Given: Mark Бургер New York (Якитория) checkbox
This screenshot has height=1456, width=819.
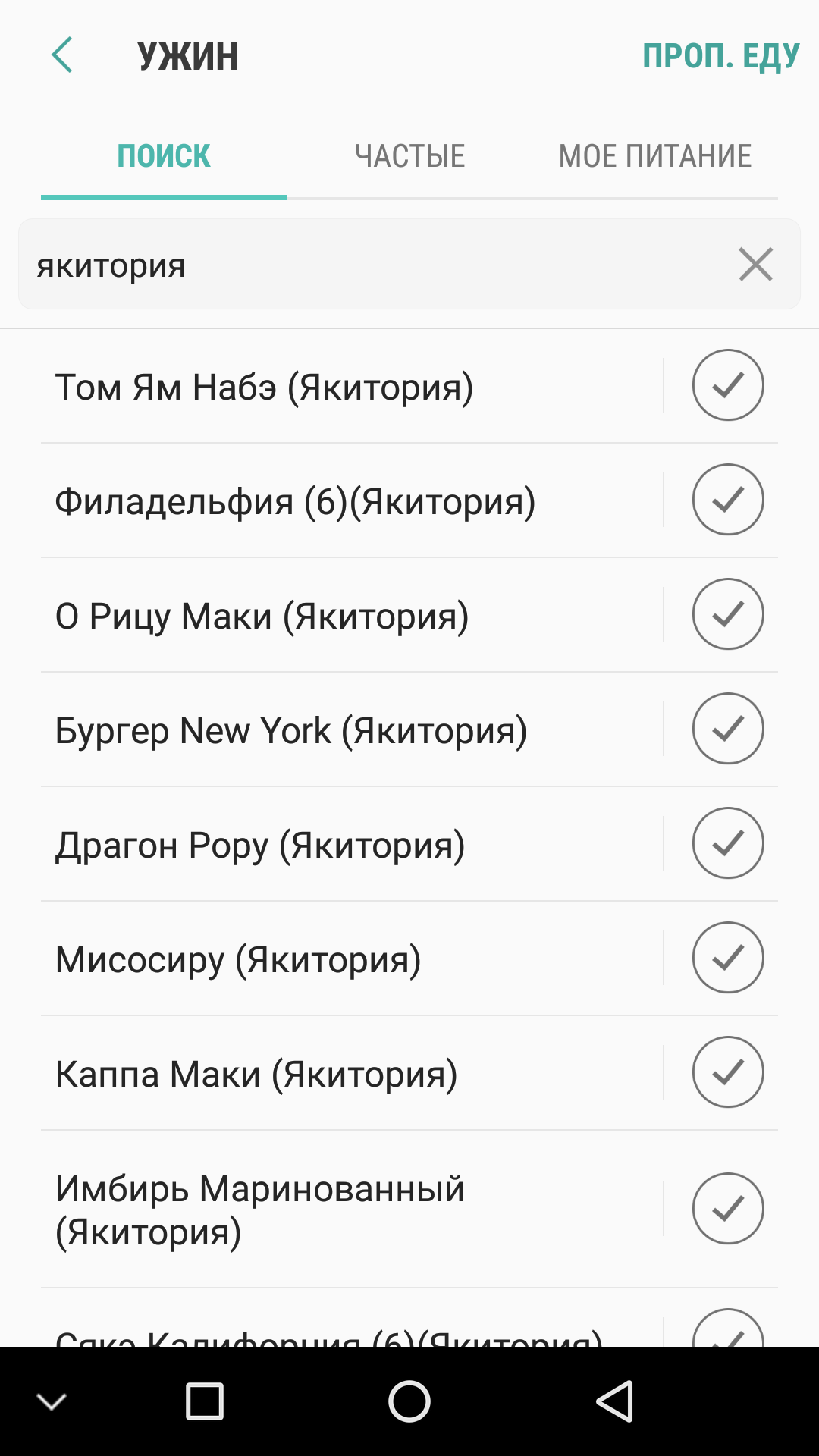Looking at the screenshot, I should pyautogui.click(x=727, y=729).
